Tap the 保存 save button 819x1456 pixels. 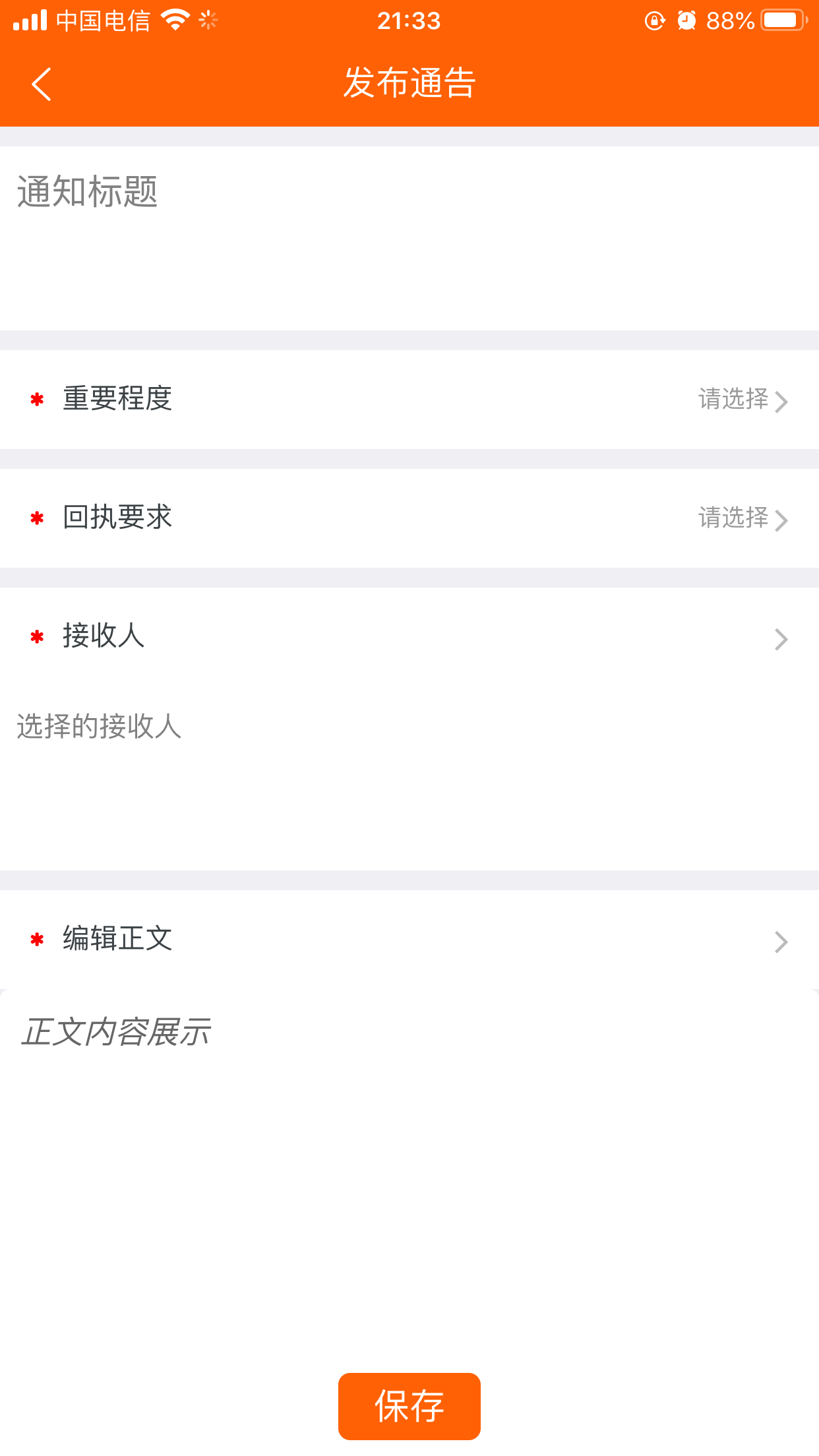tap(409, 1406)
